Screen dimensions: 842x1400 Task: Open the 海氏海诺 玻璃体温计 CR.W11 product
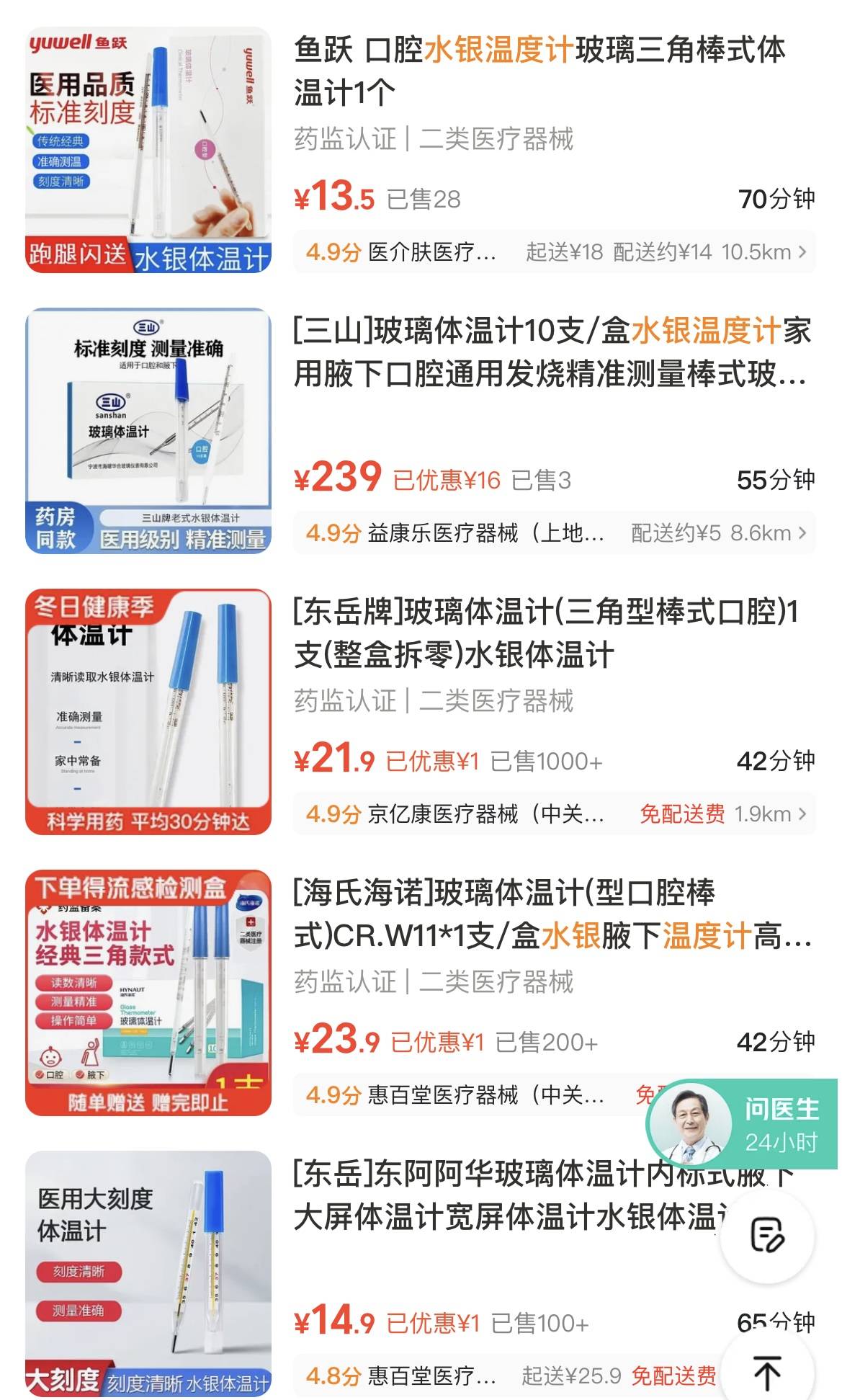(552, 914)
